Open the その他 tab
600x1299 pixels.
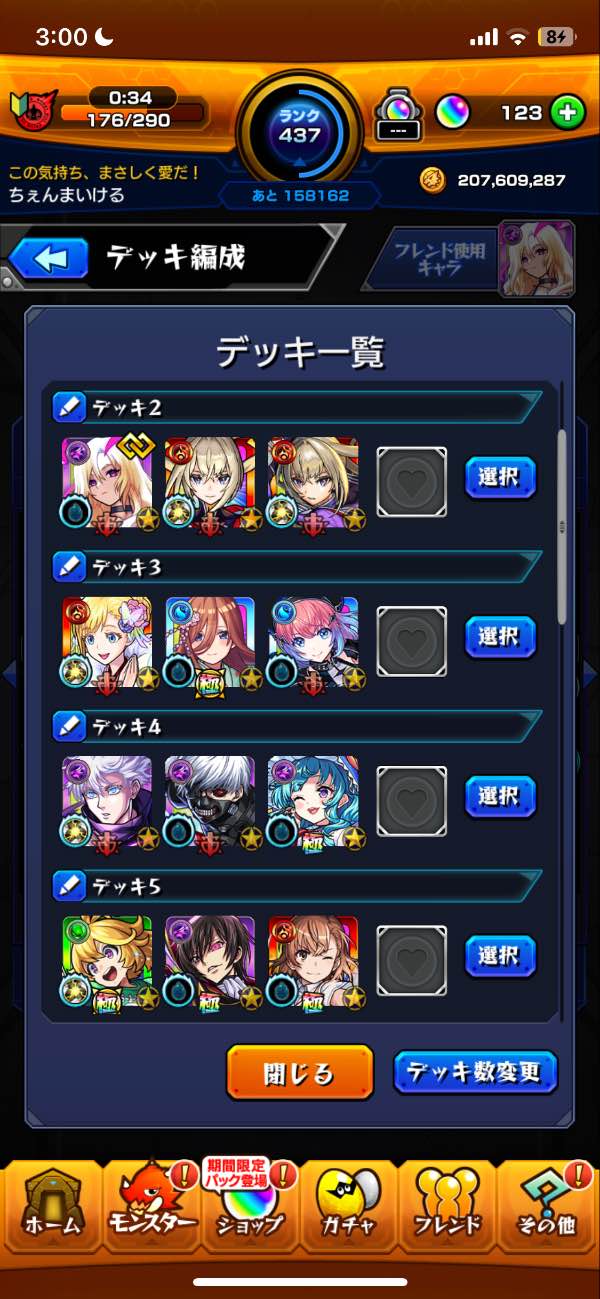(x=547, y=1208)
